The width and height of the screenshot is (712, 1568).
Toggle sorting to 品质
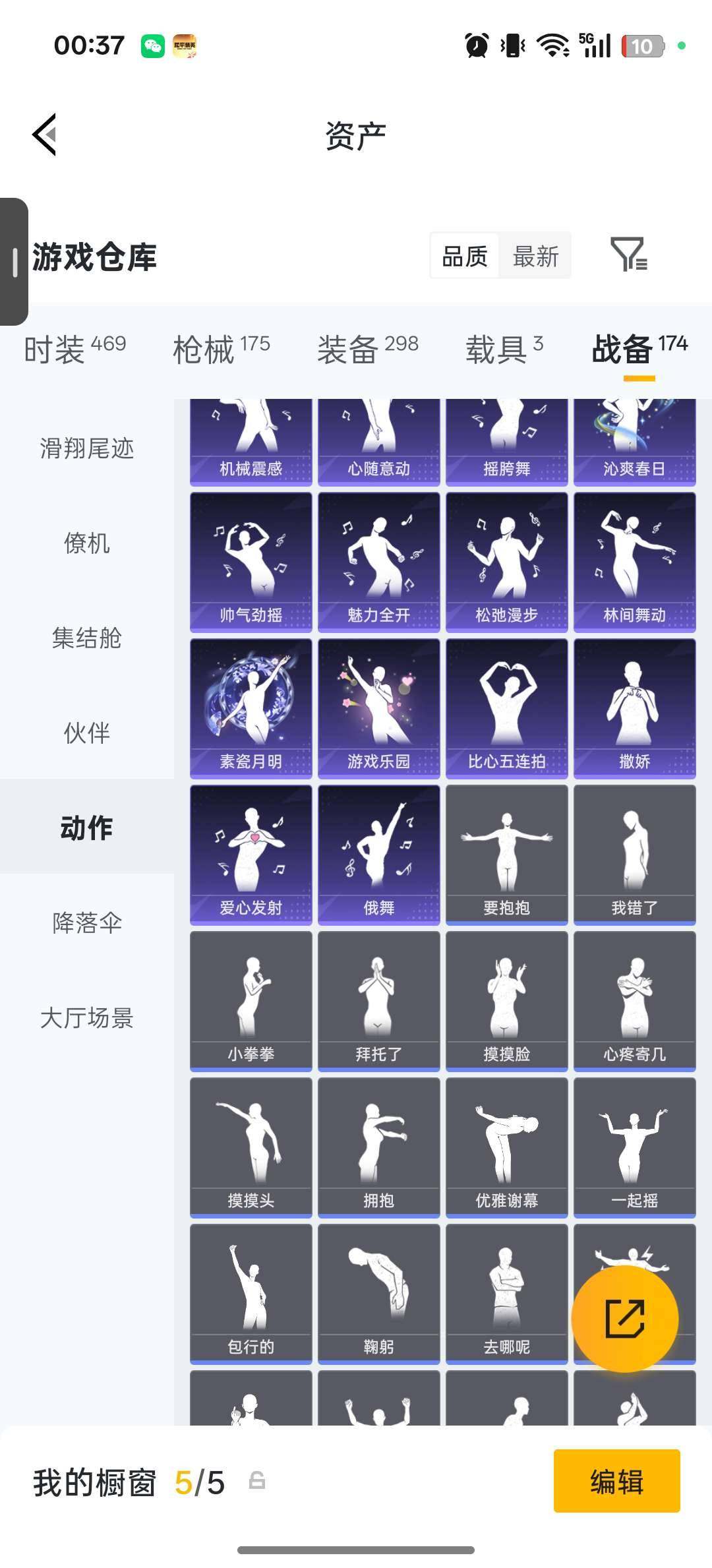pos(463,256)
